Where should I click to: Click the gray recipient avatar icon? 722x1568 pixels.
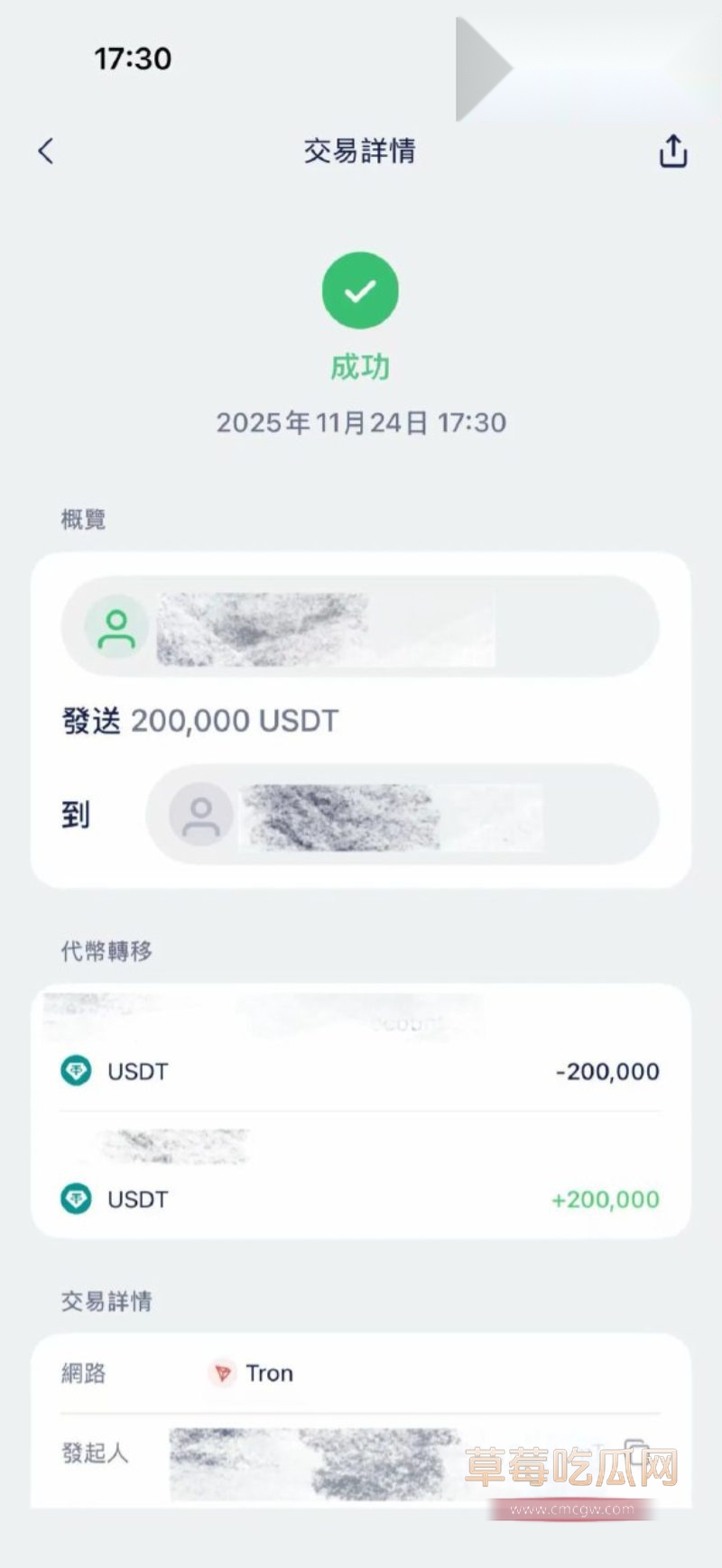coord(199,814)
